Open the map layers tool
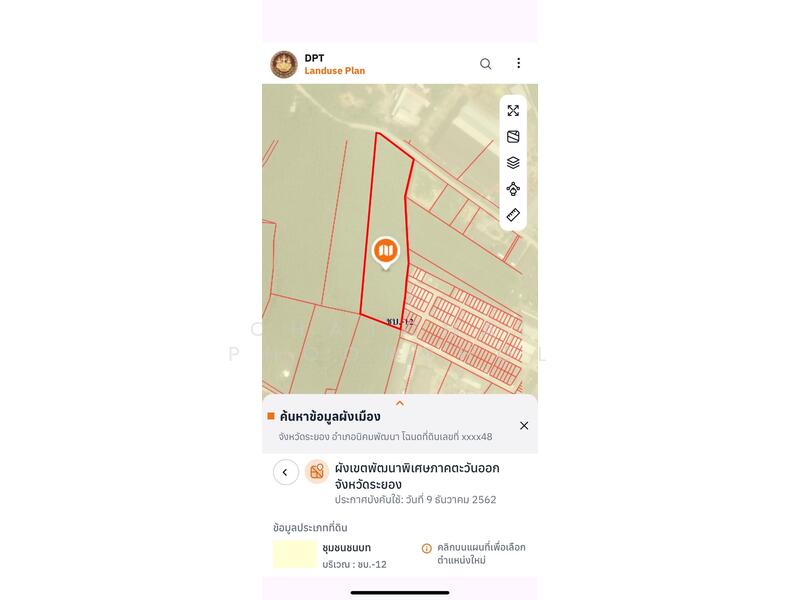The height and width of the screenshot is (600, 800). point(513,163)
